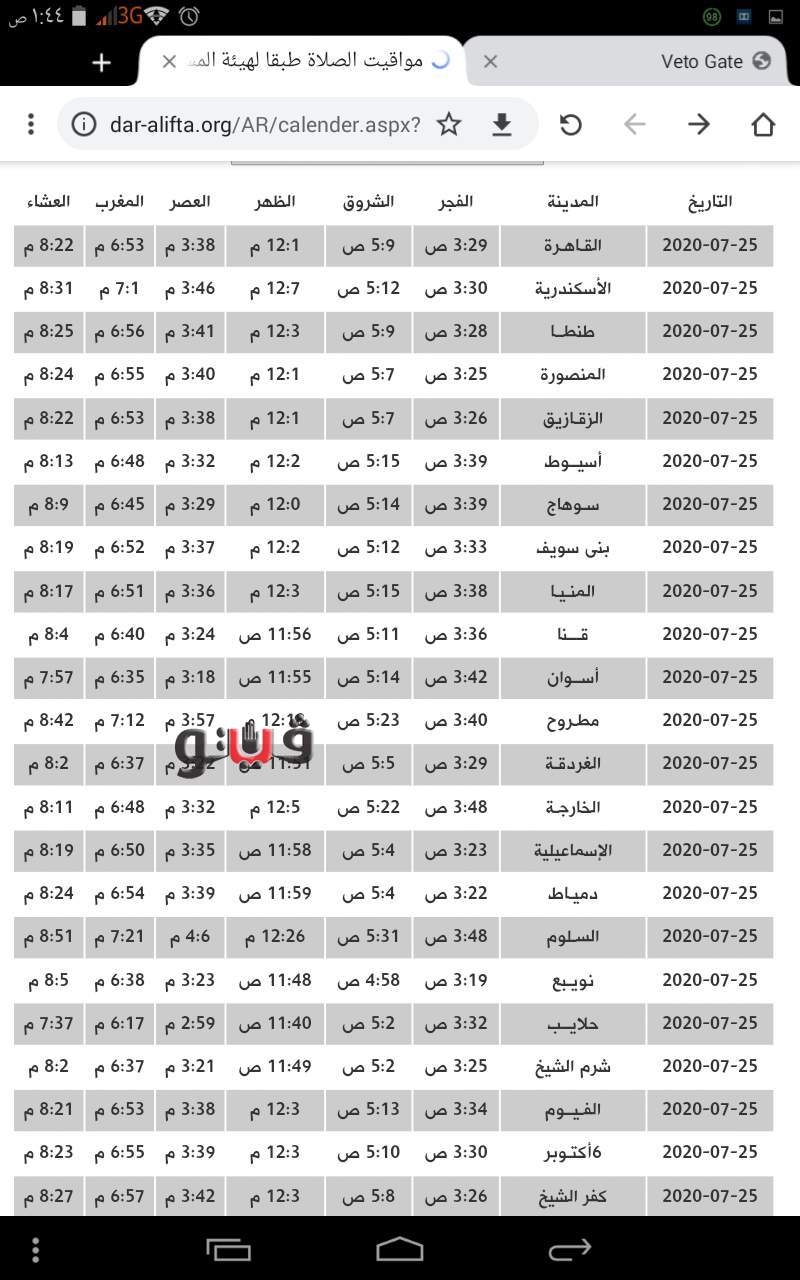Close the Veto Gate tab
Viewport: 800px width, 1280px height.
tap(490, 62)
